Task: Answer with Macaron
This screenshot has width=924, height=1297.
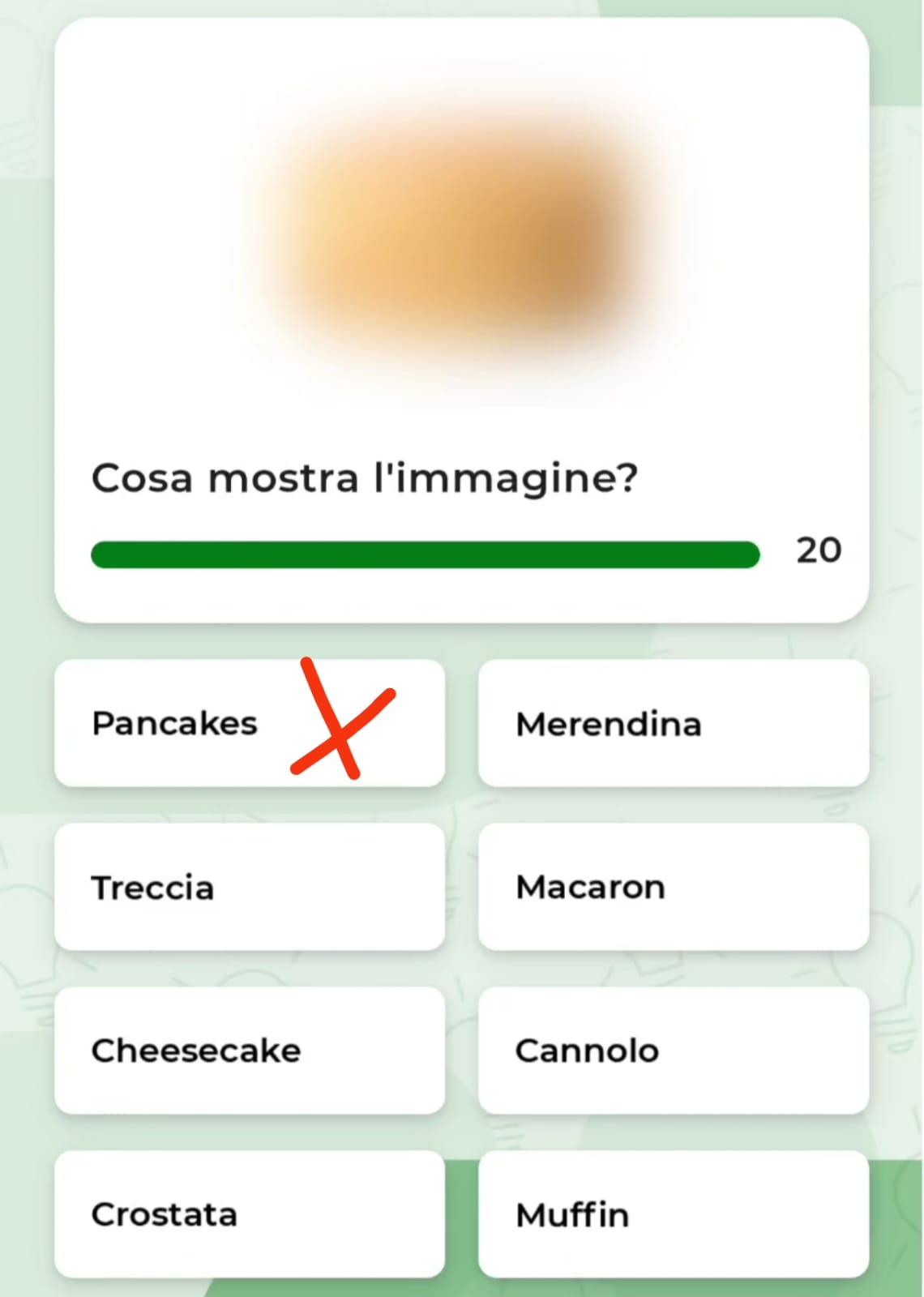Action: pos(673,887)
